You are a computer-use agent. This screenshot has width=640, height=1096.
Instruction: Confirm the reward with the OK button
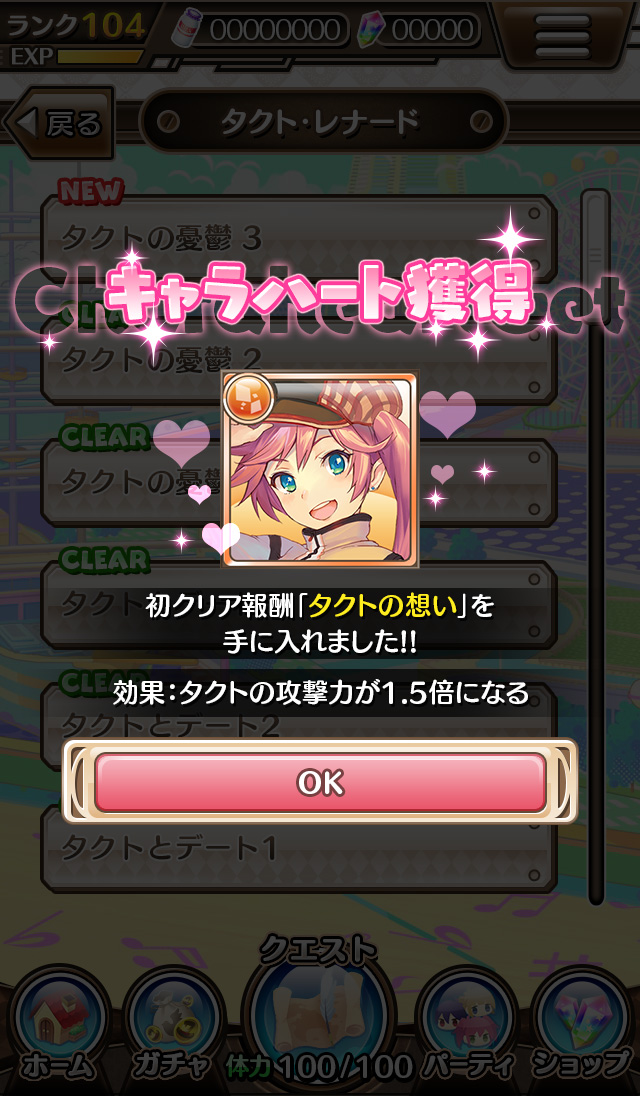pyautogui.click(x=320, y=782)
